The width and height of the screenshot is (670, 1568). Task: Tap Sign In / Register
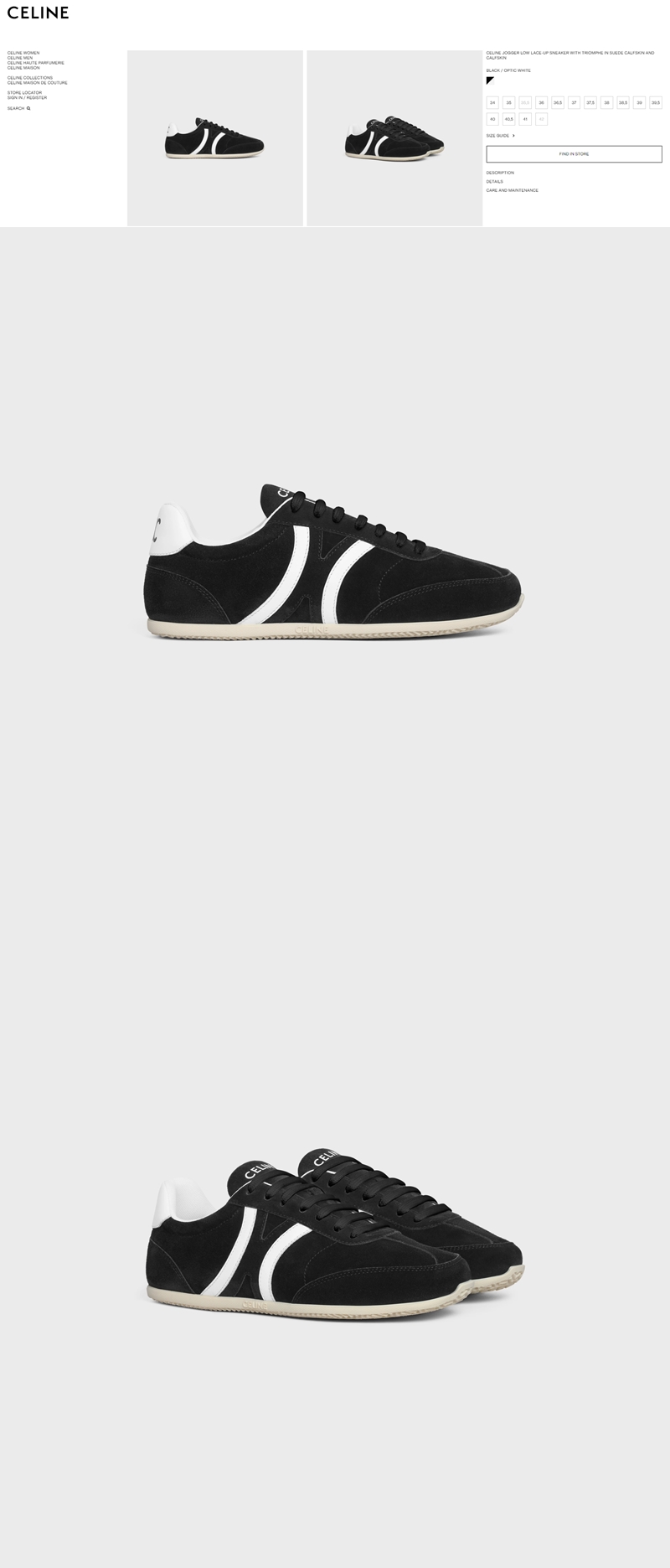[27, 98]
